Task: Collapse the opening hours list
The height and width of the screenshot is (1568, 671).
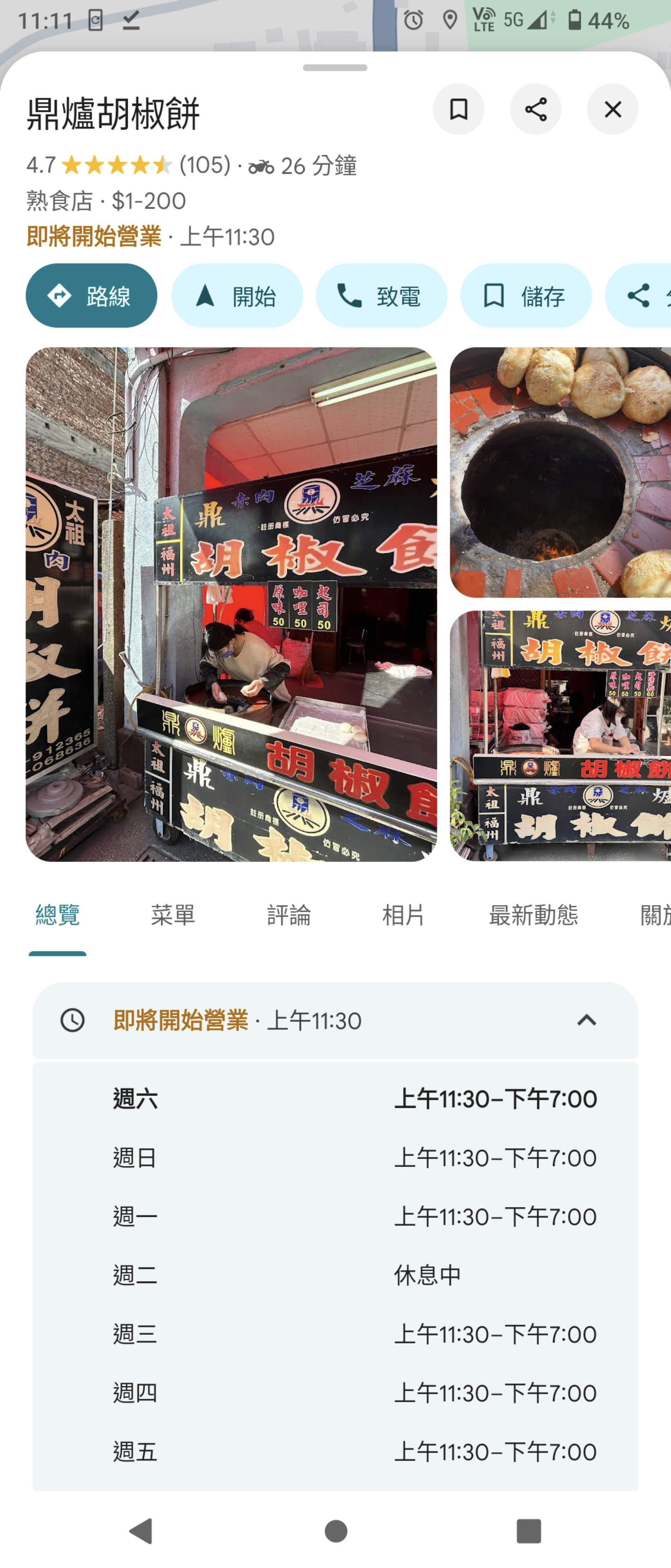Action: [x=586, y=1020]
